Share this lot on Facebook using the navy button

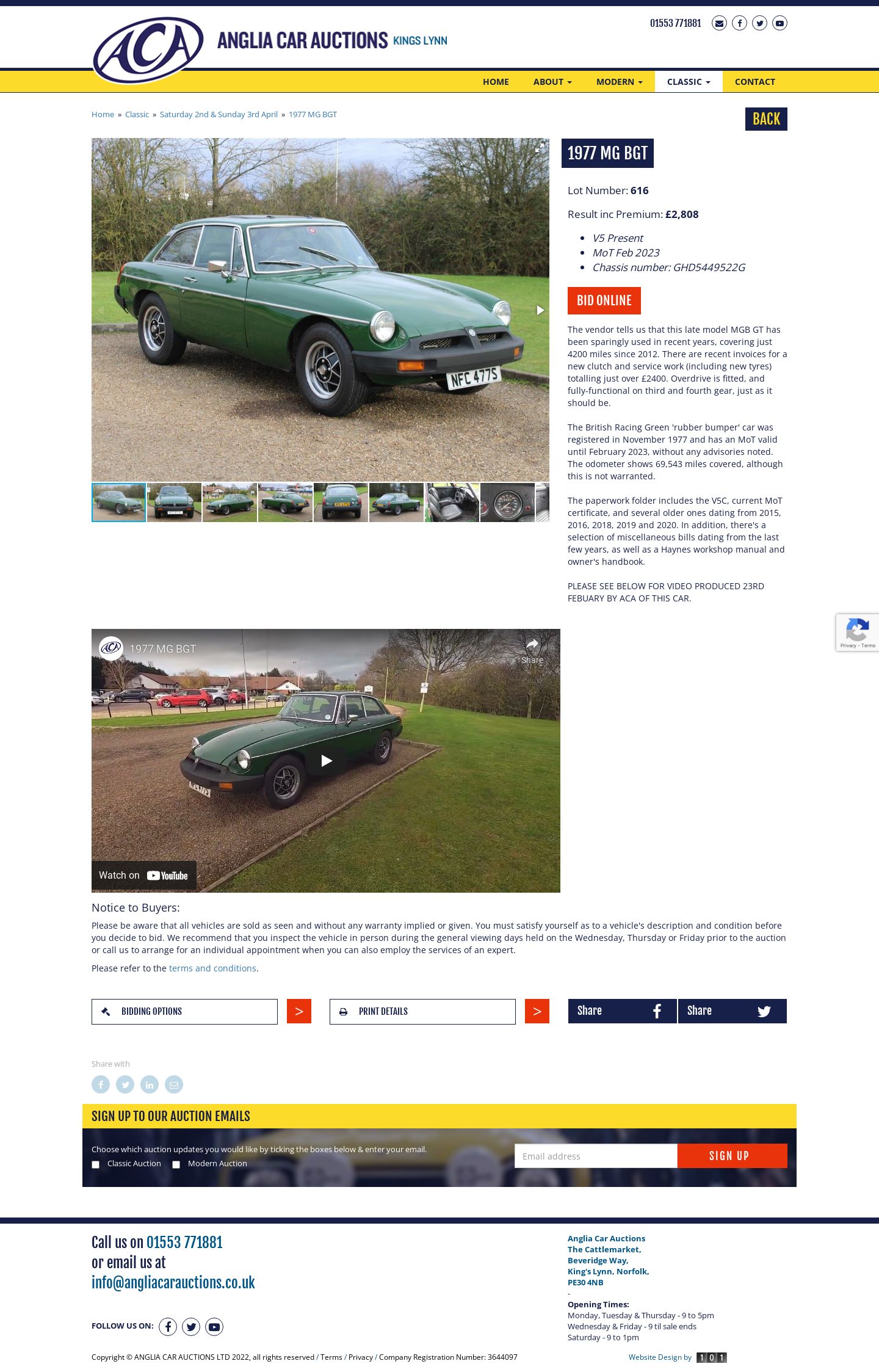(622, 1011)
